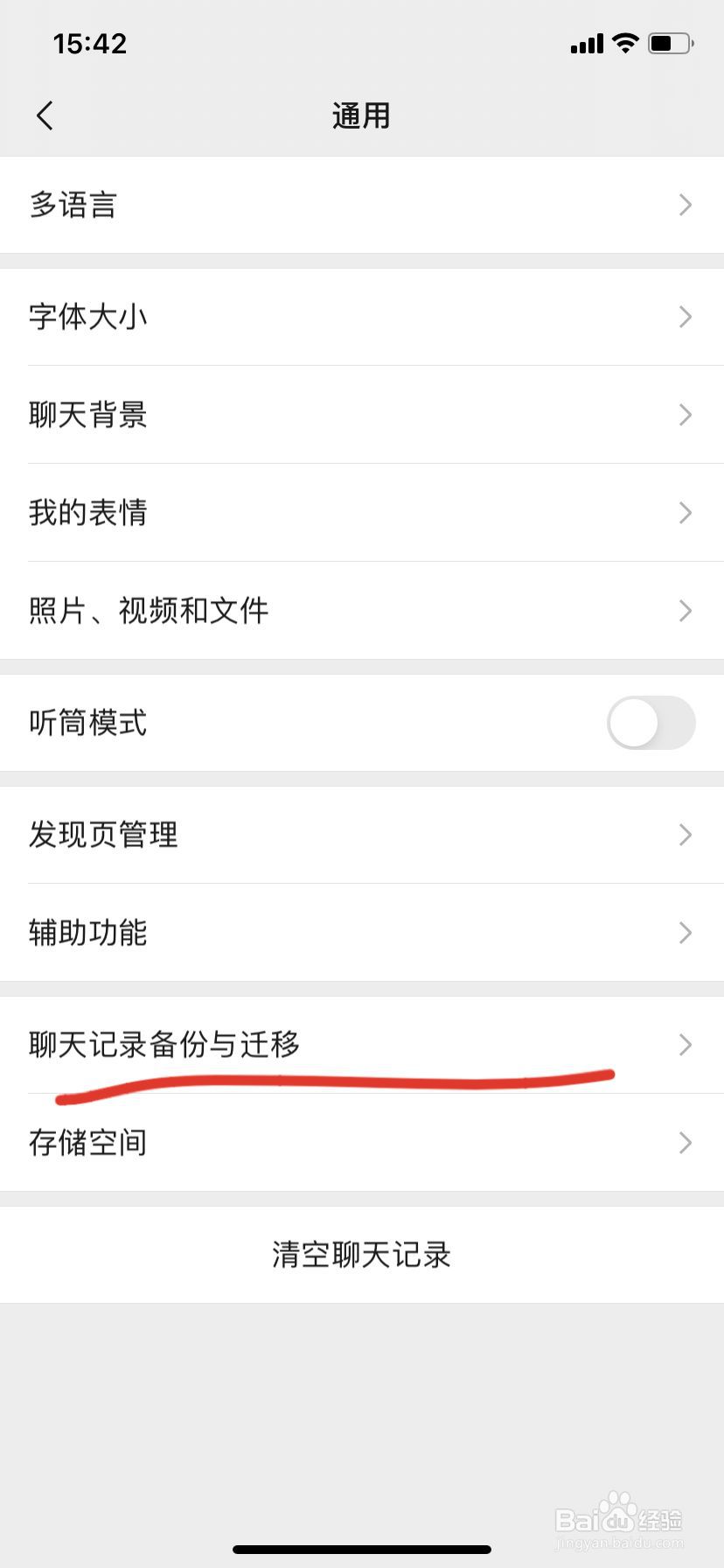The height and width of the screenshot is (1568, 724).
Task: Tap the 清空聊天记录 clear chat history button
Action: (362, 1254)
